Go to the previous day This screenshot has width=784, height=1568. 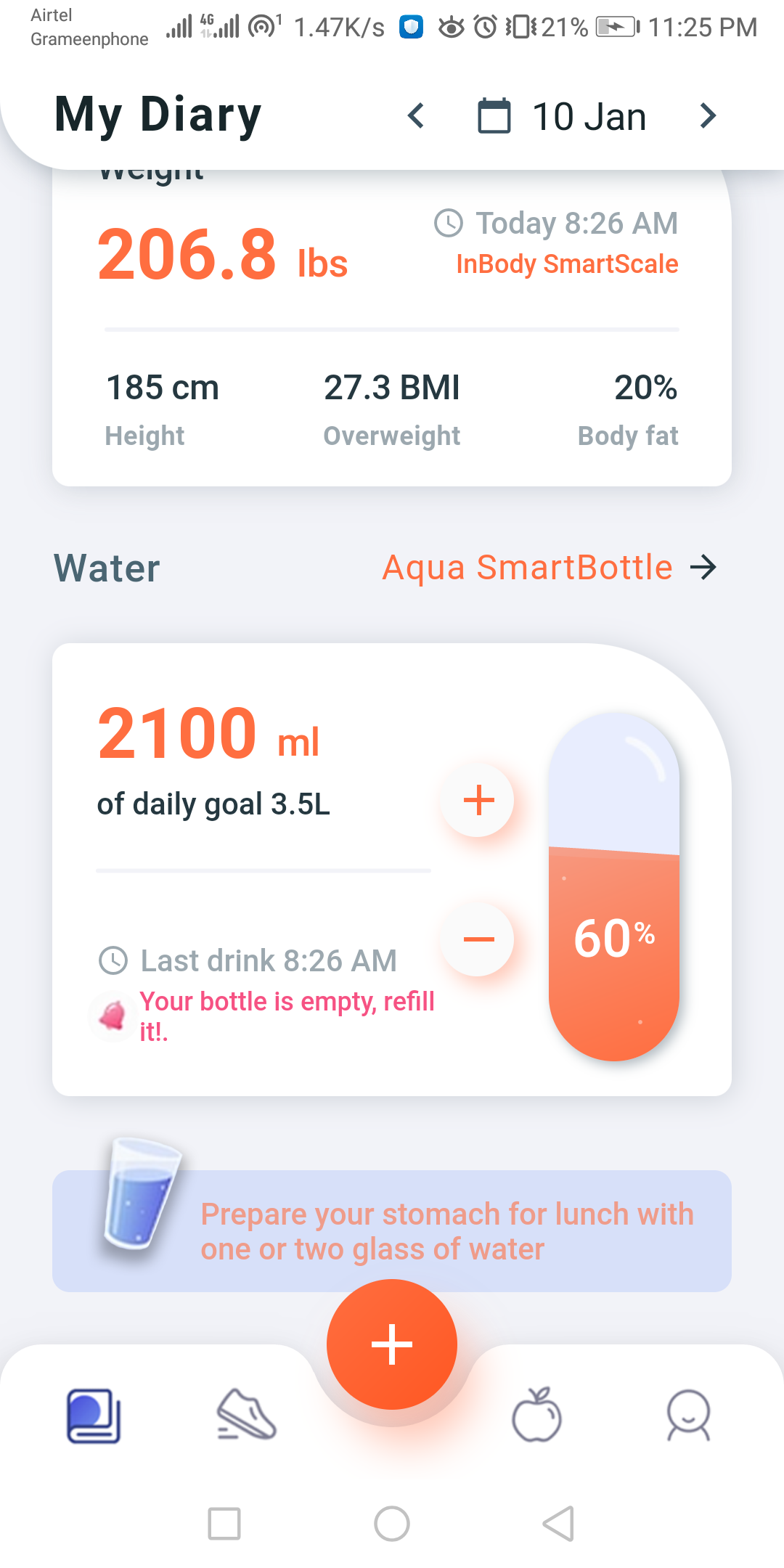(416, 116)
